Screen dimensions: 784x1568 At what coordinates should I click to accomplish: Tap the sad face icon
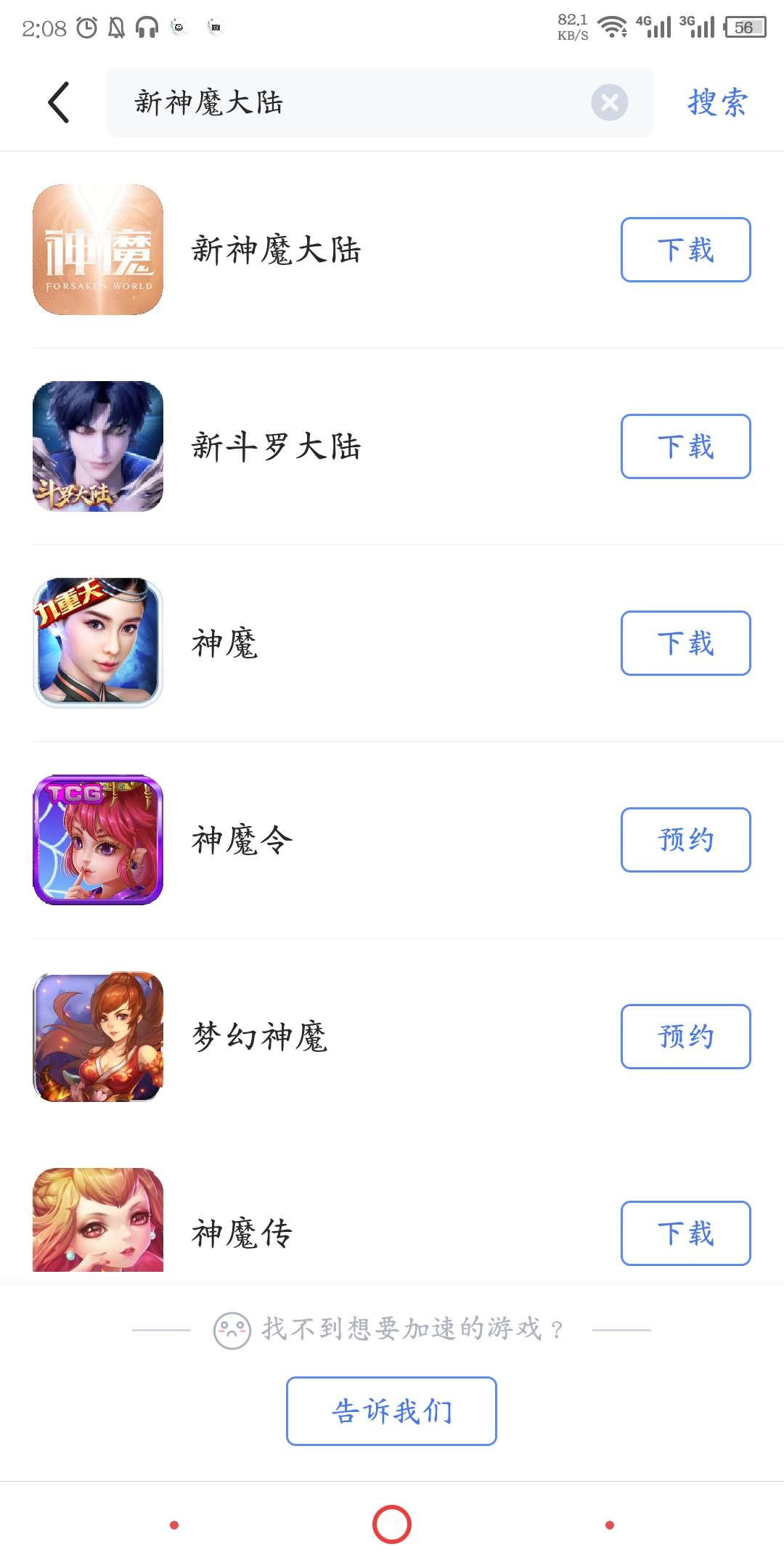coord(231,1328)
